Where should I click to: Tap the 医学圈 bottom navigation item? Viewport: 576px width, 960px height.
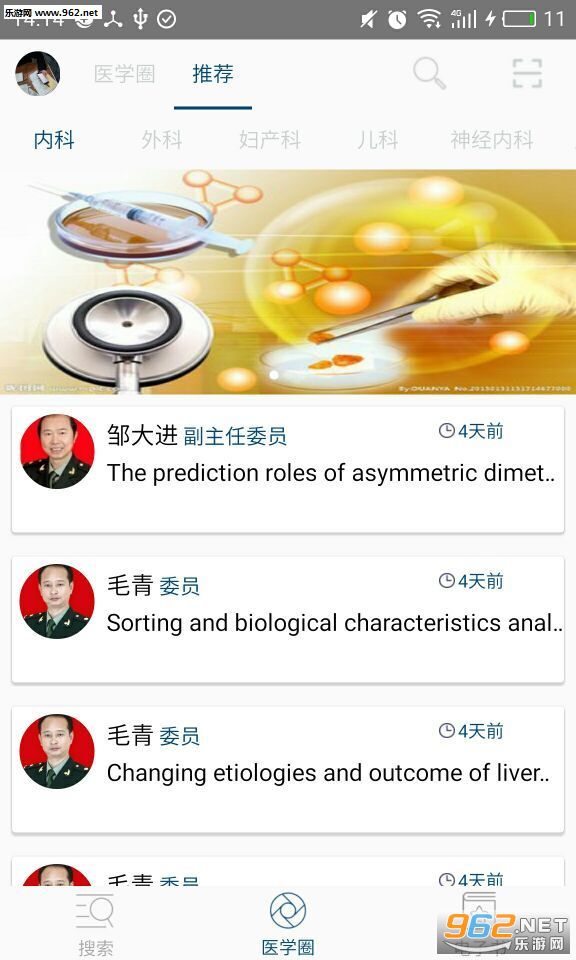(x=288, y=924)
